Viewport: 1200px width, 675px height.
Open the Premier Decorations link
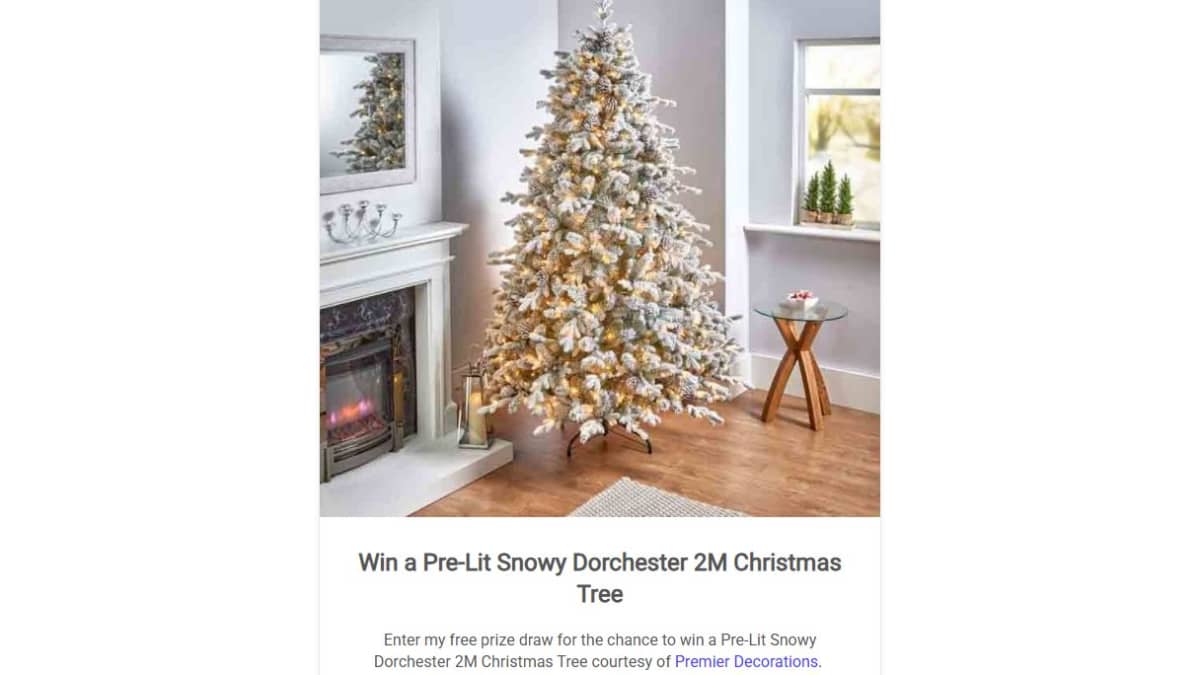746,661
